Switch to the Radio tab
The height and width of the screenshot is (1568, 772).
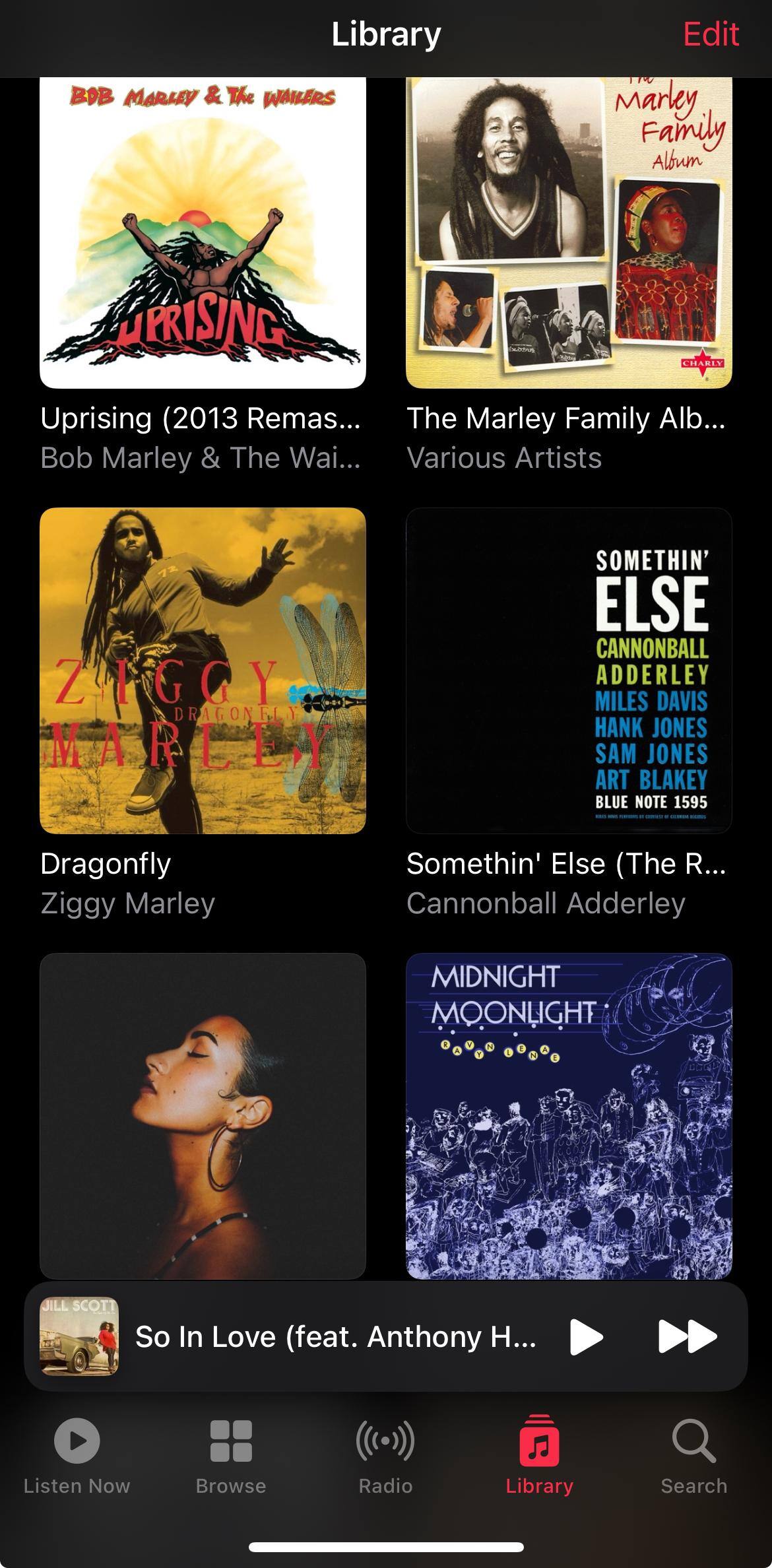pyautogui.click(x=385, y=1455)
